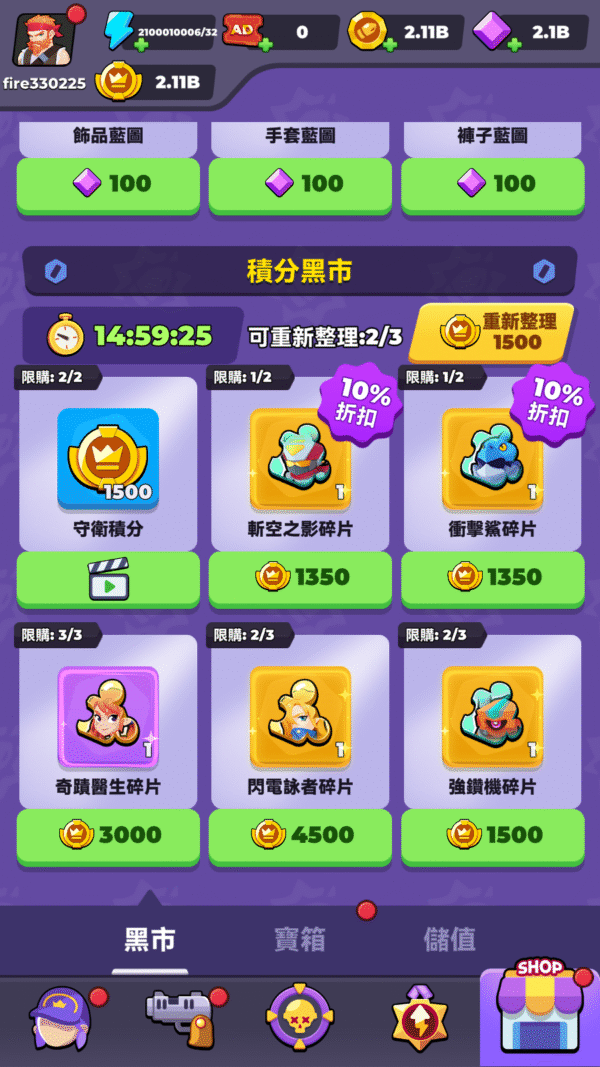The height and width of the screenshot is (1067, 600).
Task: Add more energy with plus icon
Action: coord(141,45)
